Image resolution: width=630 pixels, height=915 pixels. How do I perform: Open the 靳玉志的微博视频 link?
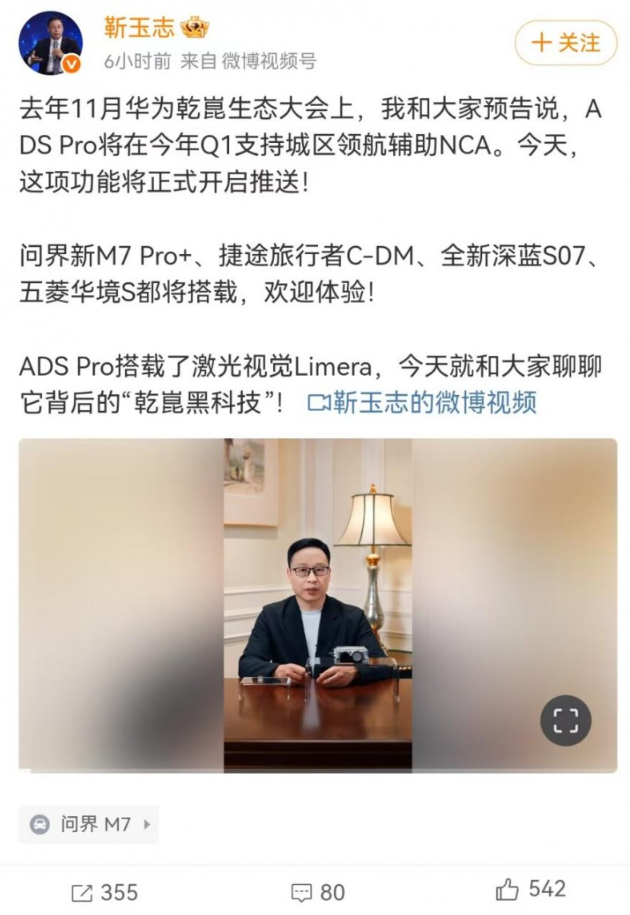coord(422,402)
